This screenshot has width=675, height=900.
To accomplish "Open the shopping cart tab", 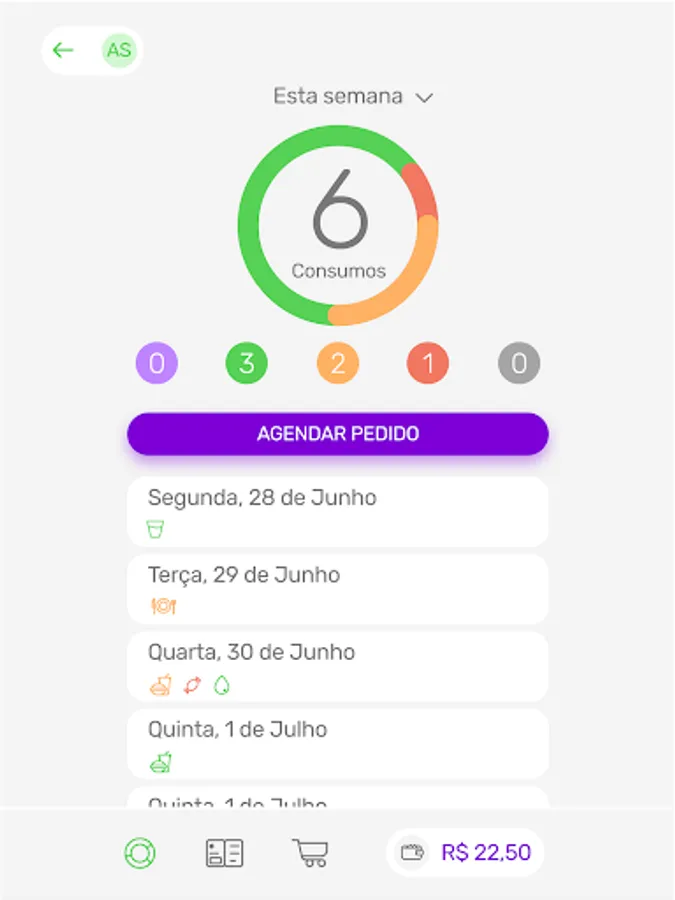I will click(310, 853).
